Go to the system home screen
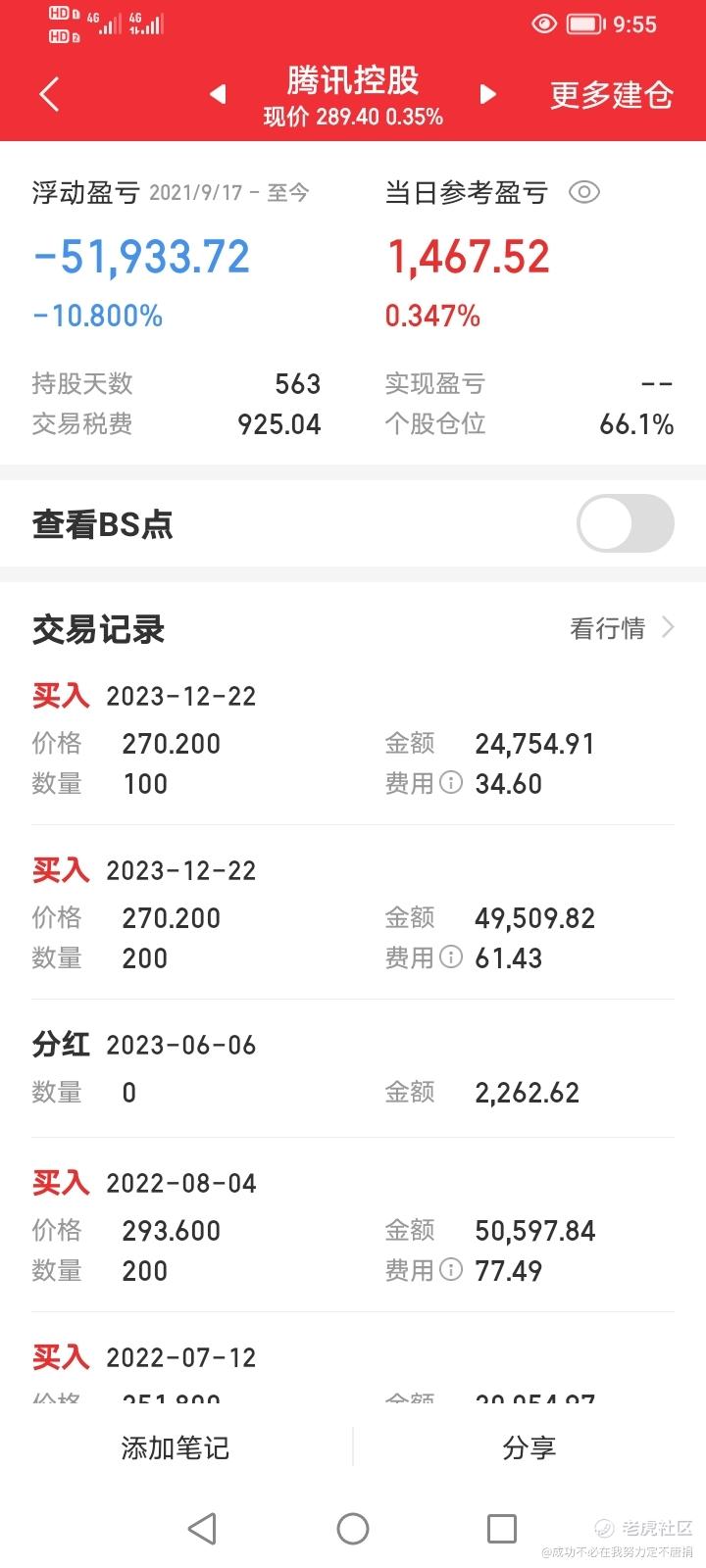The image size is (706, 1568). (353, 1528)
